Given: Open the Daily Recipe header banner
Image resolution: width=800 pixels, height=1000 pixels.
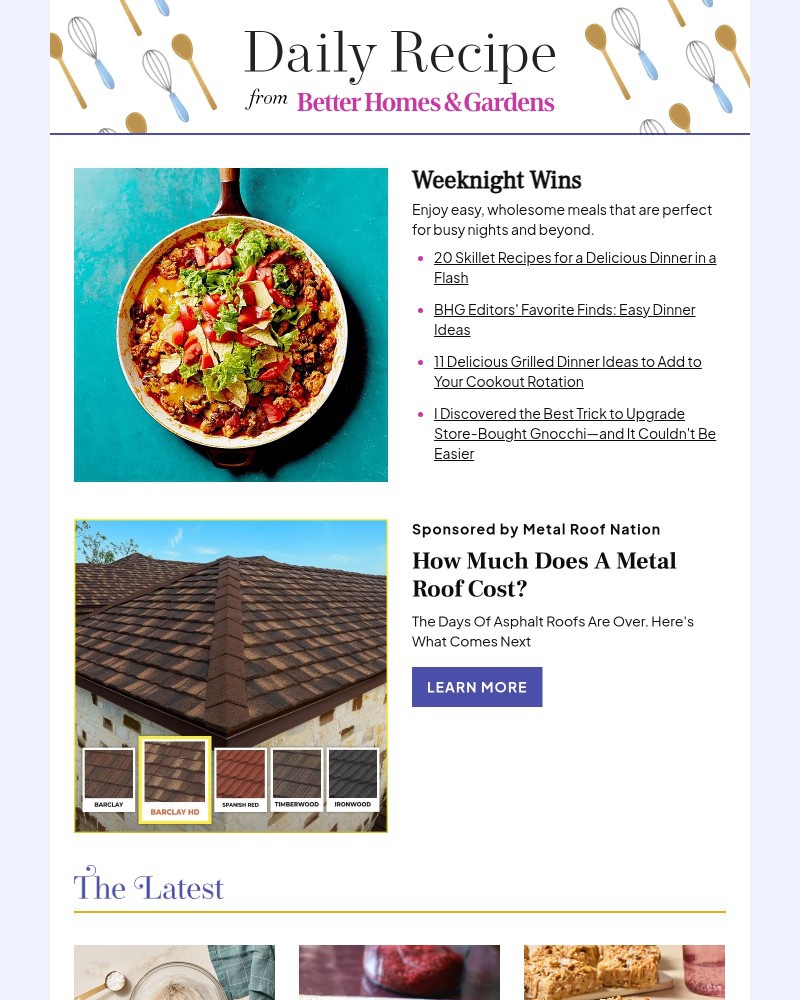Looking at the screenshot, I should (x=400, y=68).
